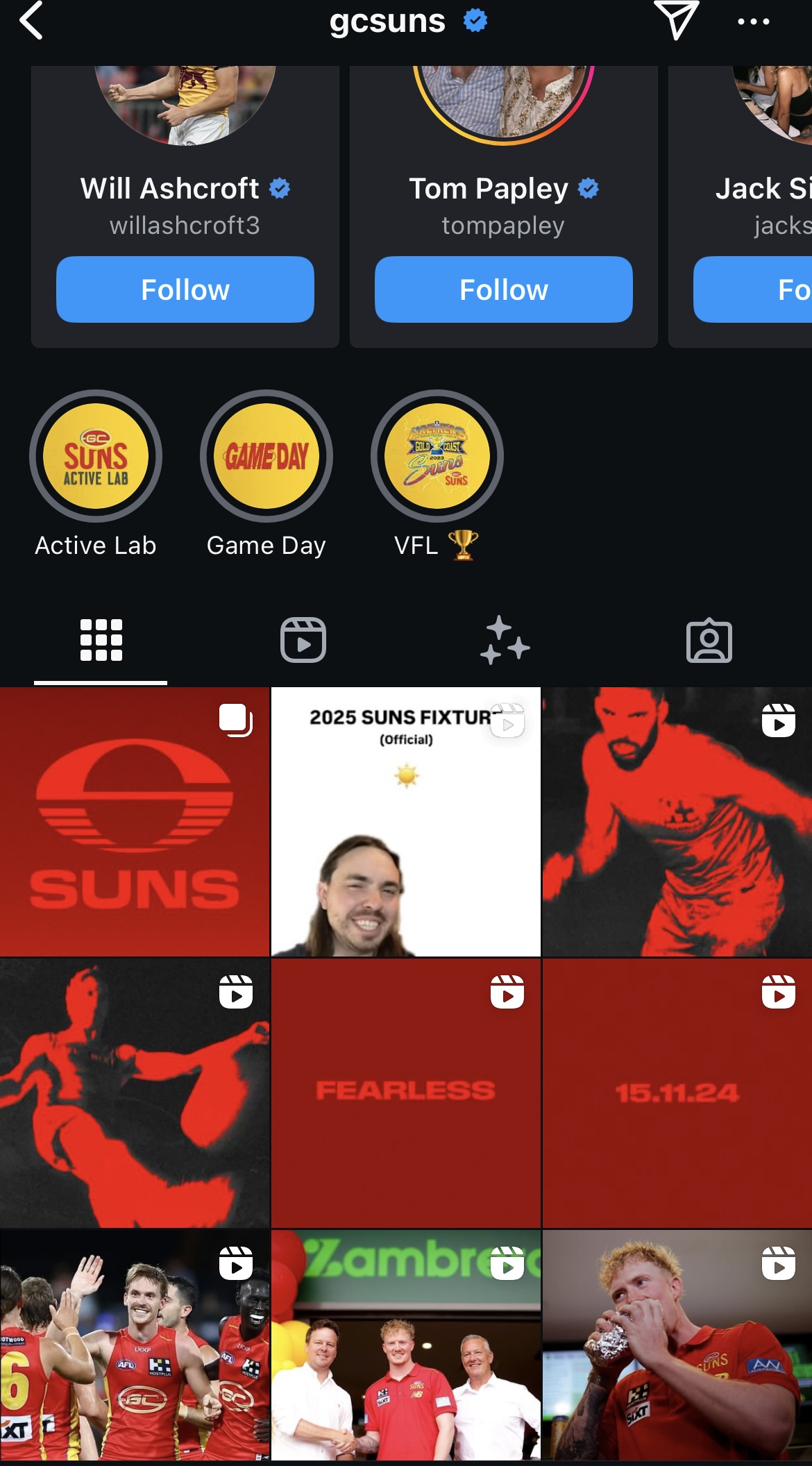Open the reel of players celebrating

(135, 1345)
